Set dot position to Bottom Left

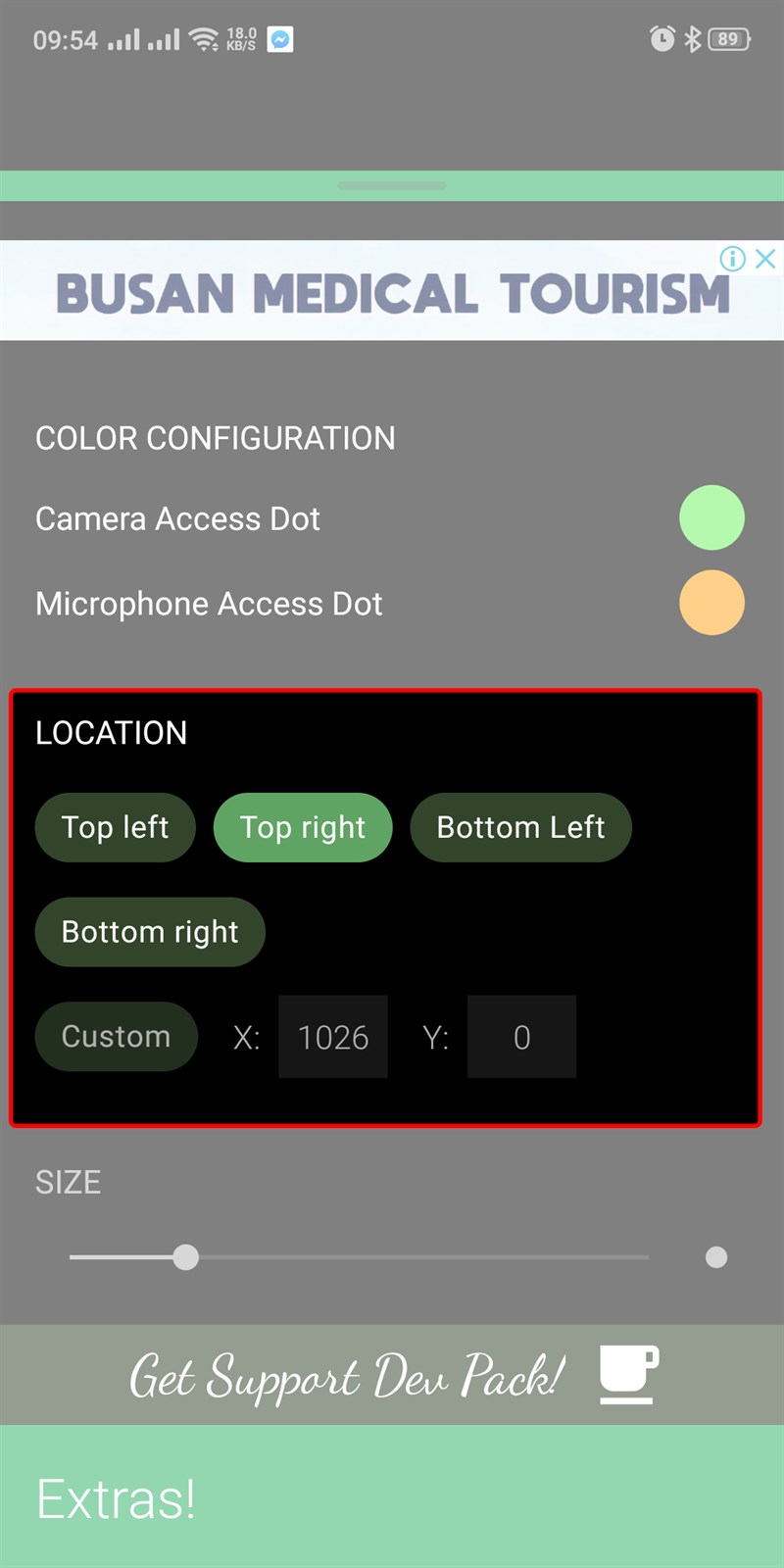pos(520,827)
